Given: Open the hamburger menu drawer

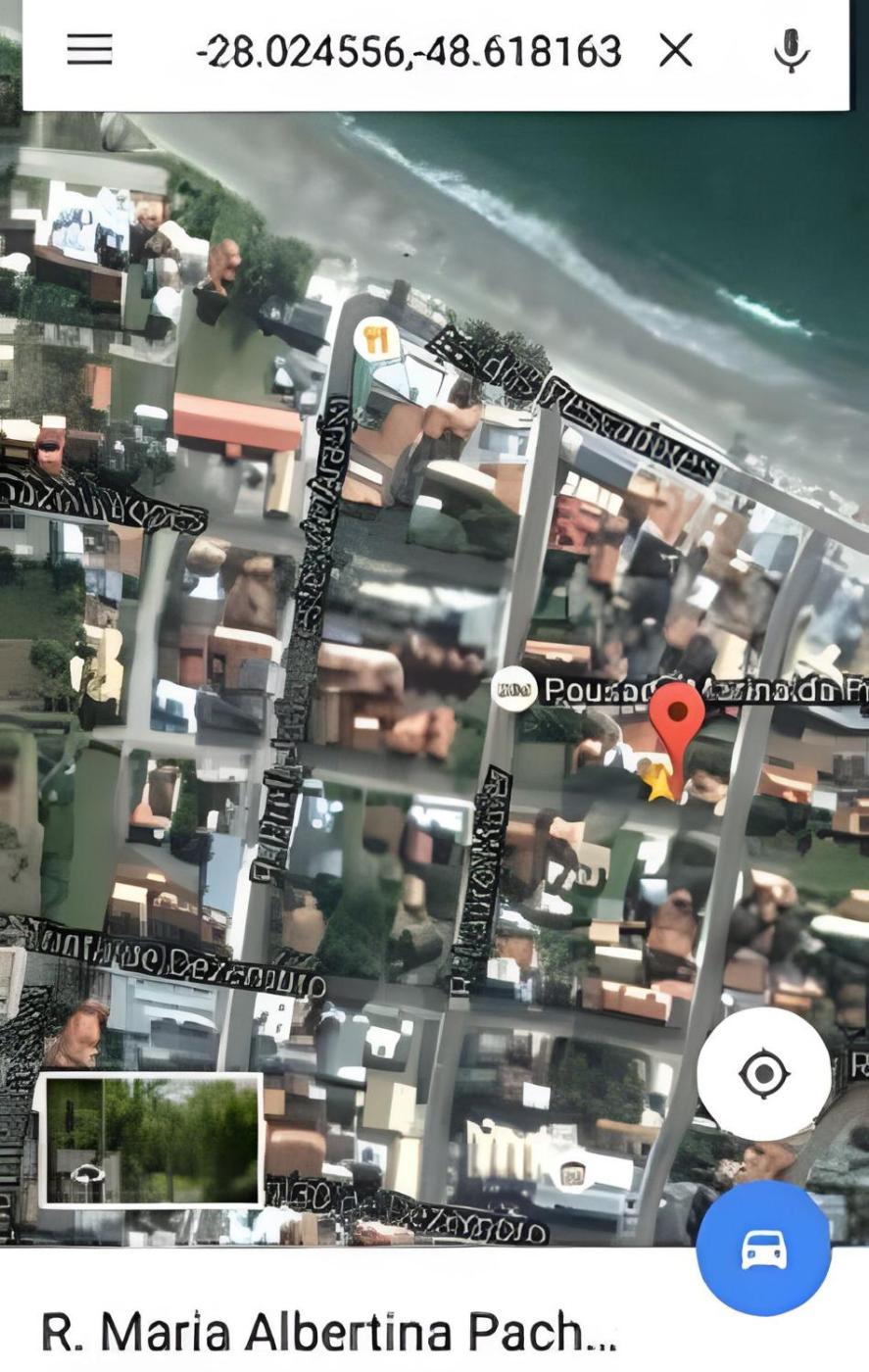Looking at the screenshot, I should [x=89, y=50].
